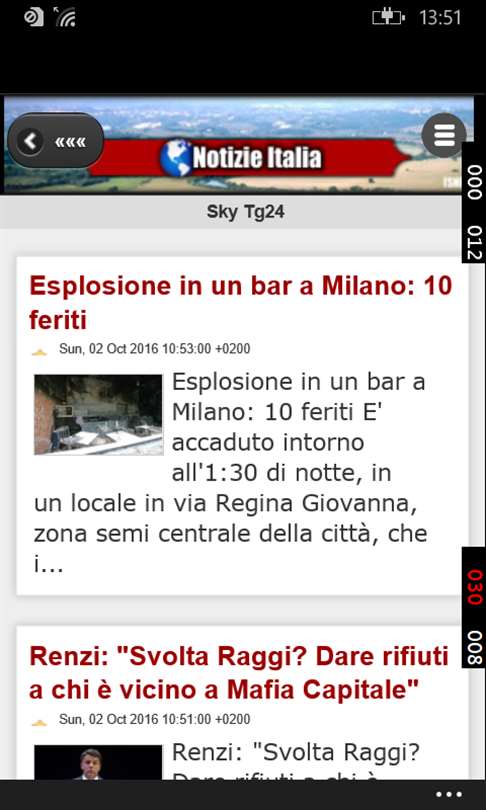This screenshot has width=486, height=810.
Task: Open Renzi Svolta Raggi article
Action: [239, 673]
